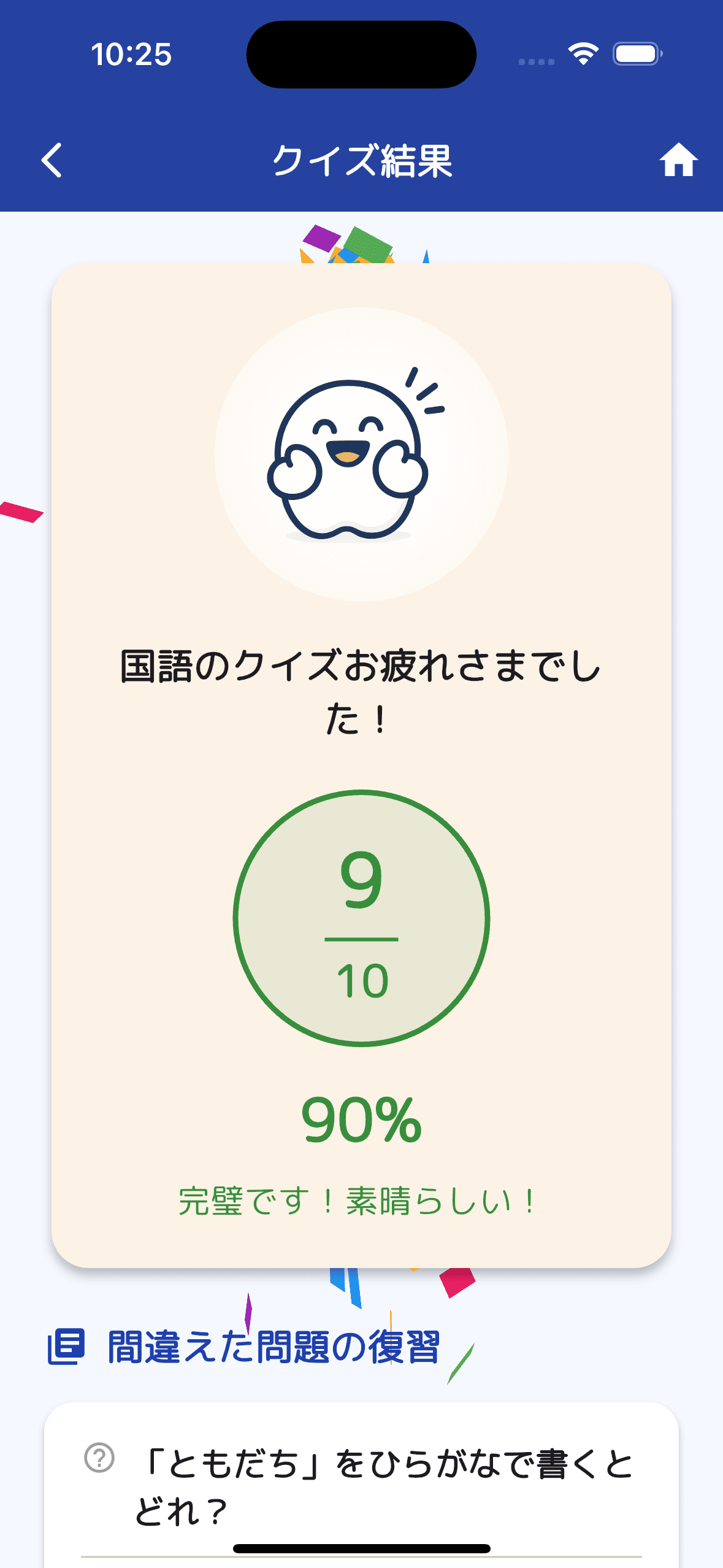
Task: Tap the back chevron to leave results
Action: pos(52,161)
